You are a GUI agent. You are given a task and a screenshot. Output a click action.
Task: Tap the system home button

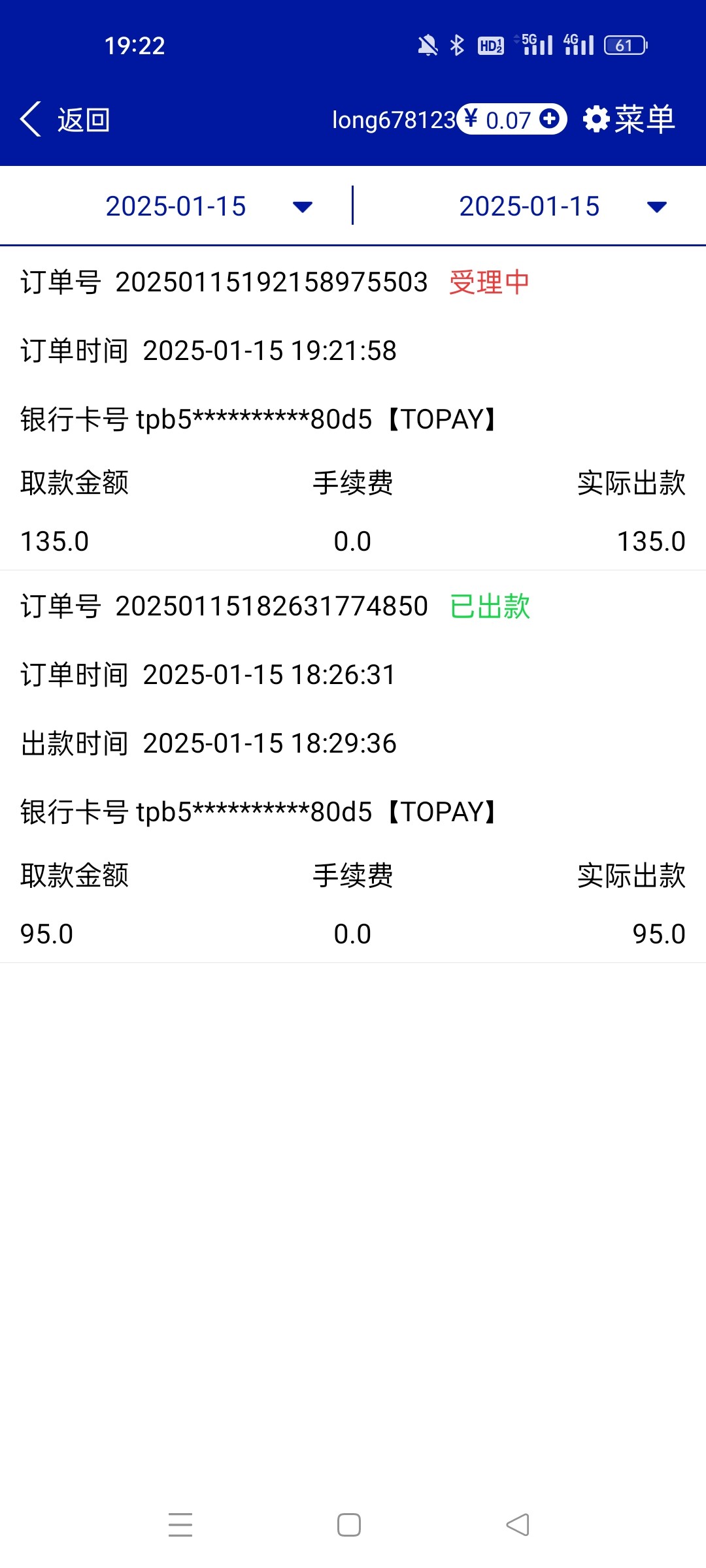pos(349,1525)
